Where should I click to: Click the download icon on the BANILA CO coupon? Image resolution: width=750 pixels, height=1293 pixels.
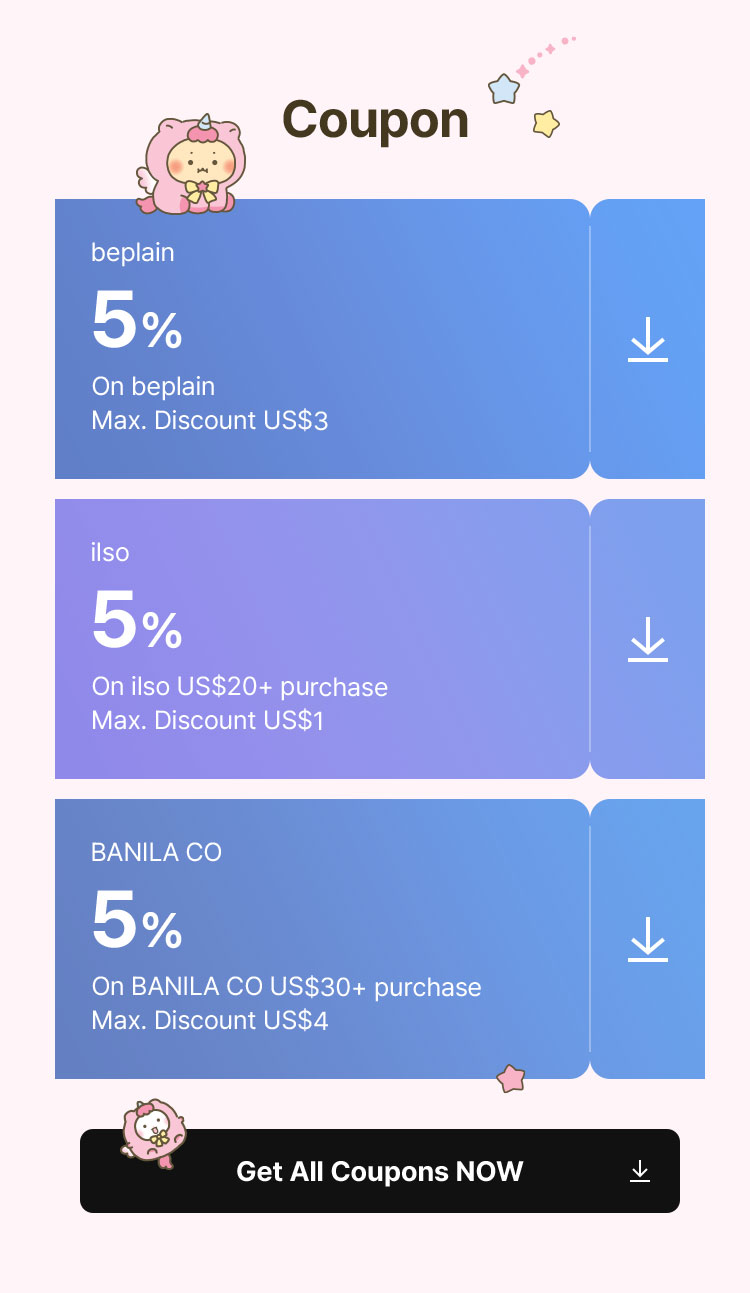(x=648, y=938)
